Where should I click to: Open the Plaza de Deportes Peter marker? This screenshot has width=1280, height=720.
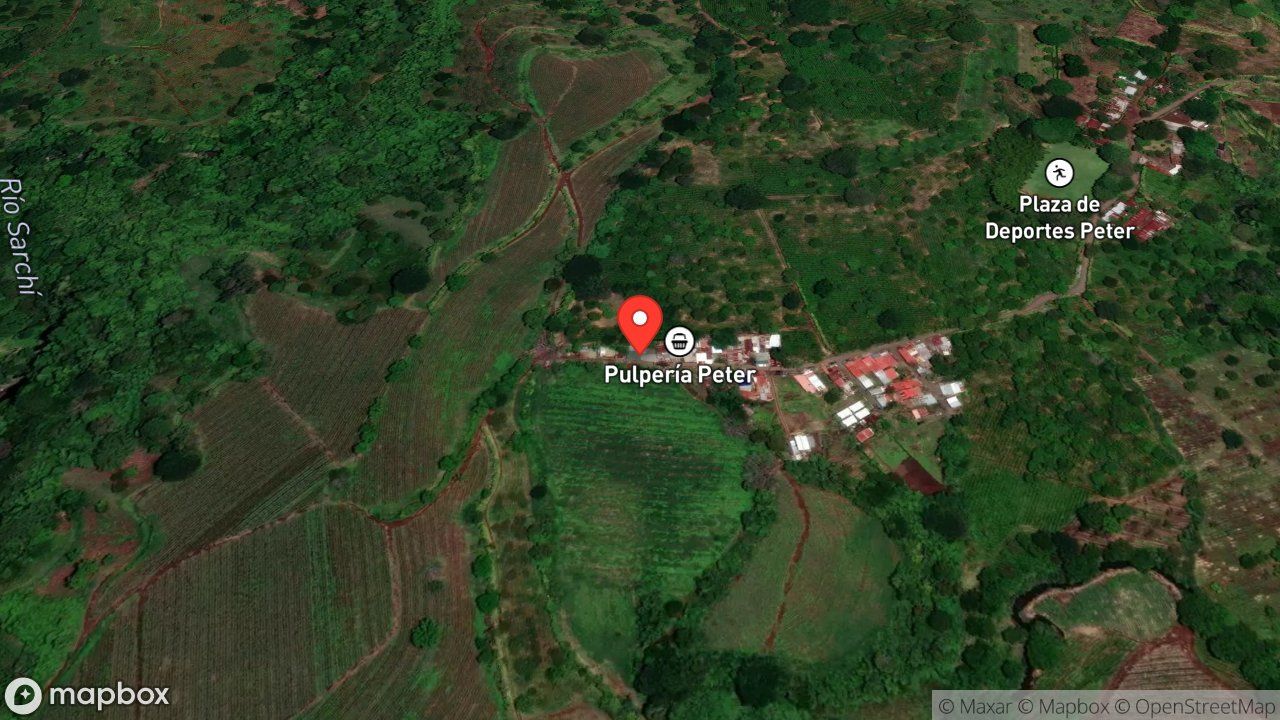point(1059,173)
